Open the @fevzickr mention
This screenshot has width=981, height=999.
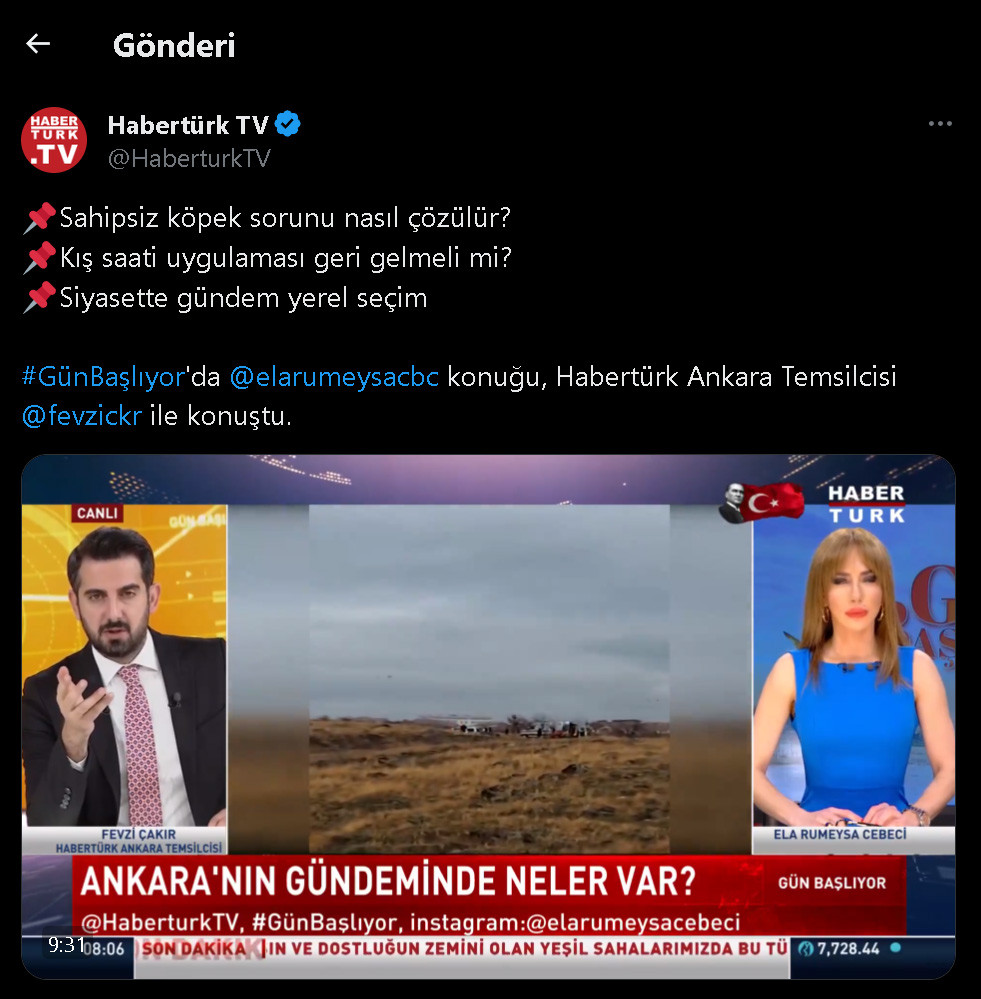[82, 415]
